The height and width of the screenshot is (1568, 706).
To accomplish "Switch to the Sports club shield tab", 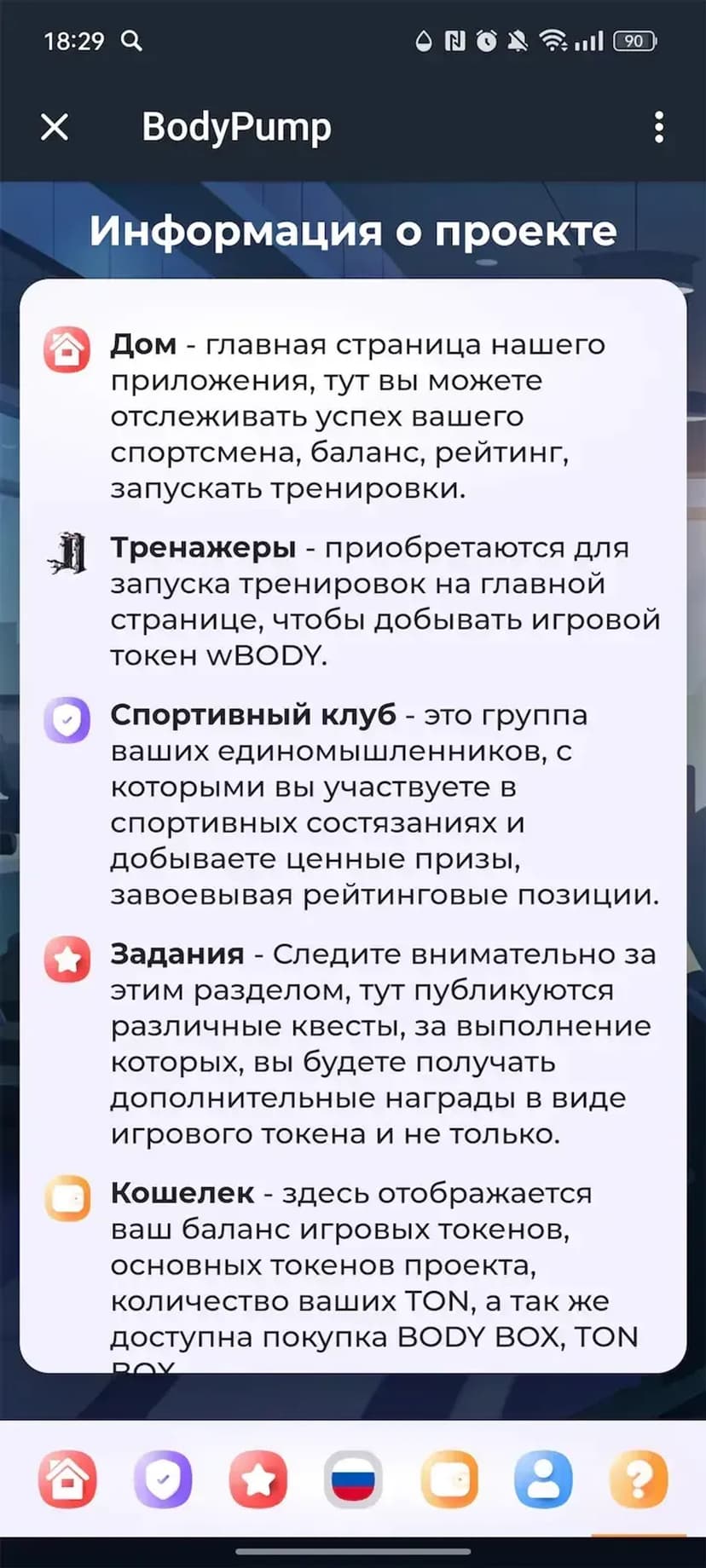I will [163, 1480].
